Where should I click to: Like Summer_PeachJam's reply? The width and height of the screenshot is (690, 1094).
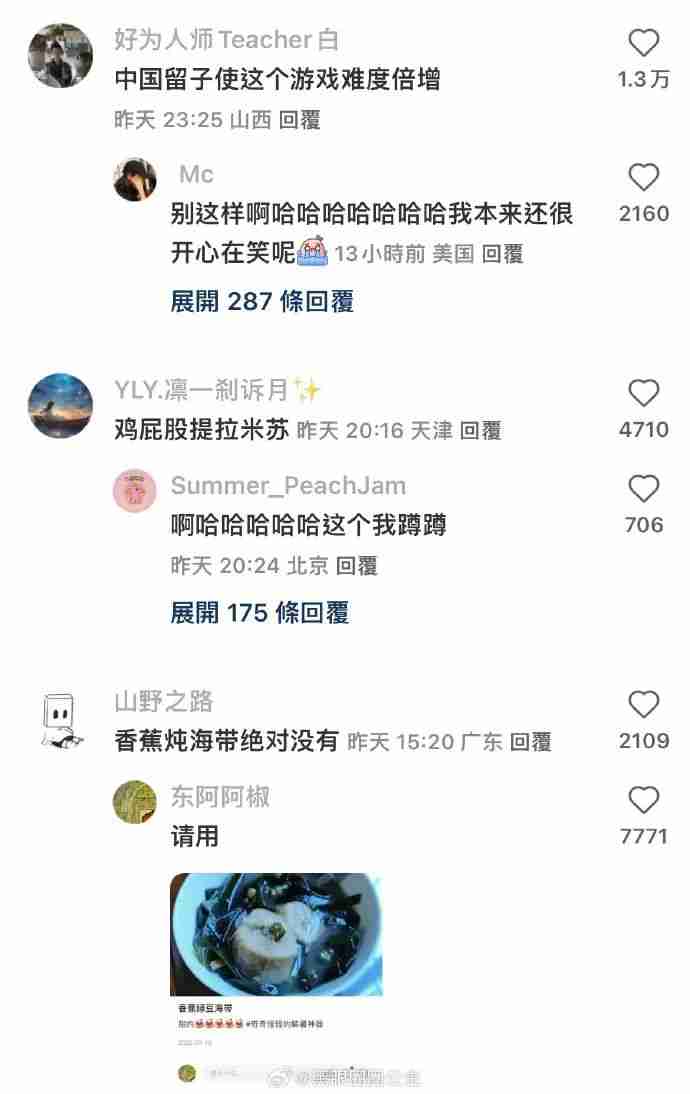(644, 489)
